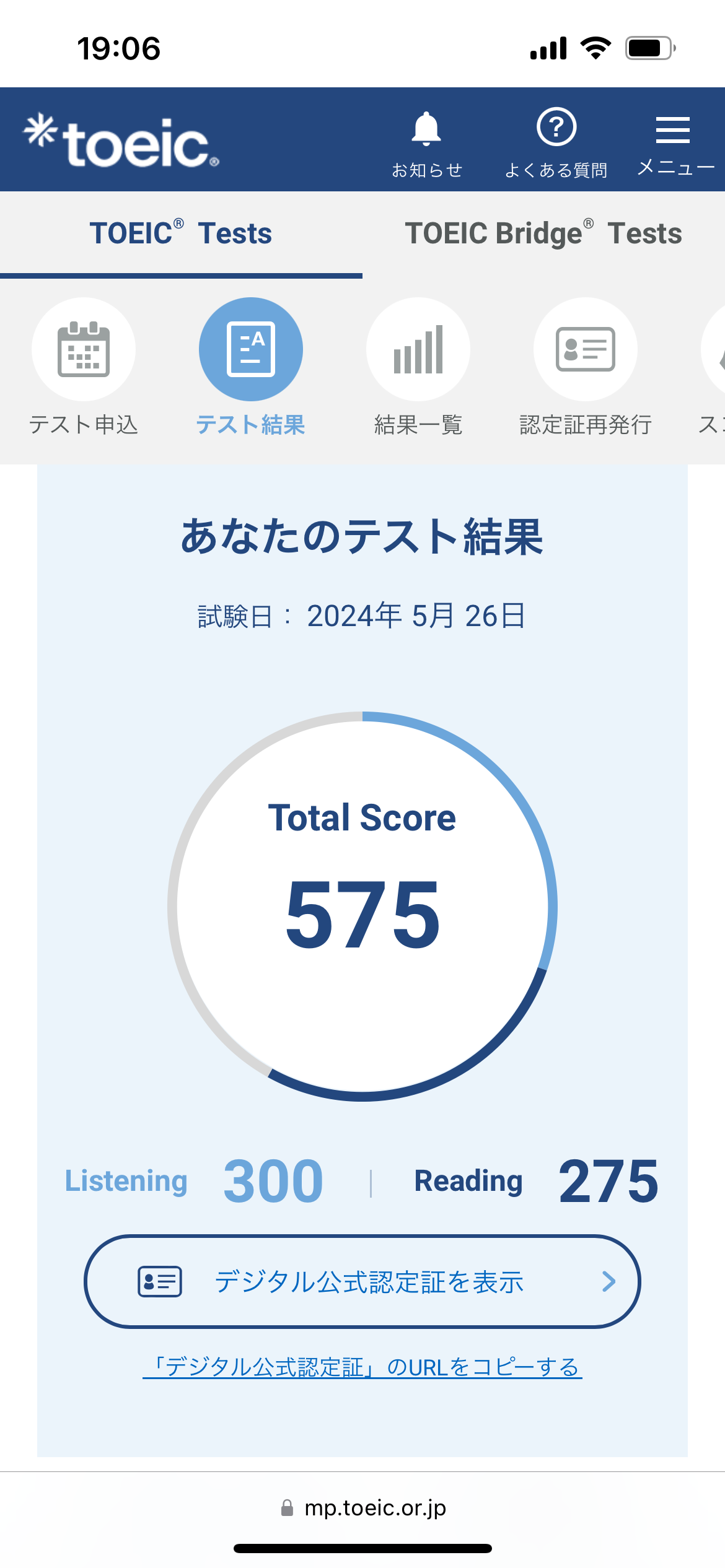
Task: Open 認定証再発行 certificate reissue
Action: point(586,367)
